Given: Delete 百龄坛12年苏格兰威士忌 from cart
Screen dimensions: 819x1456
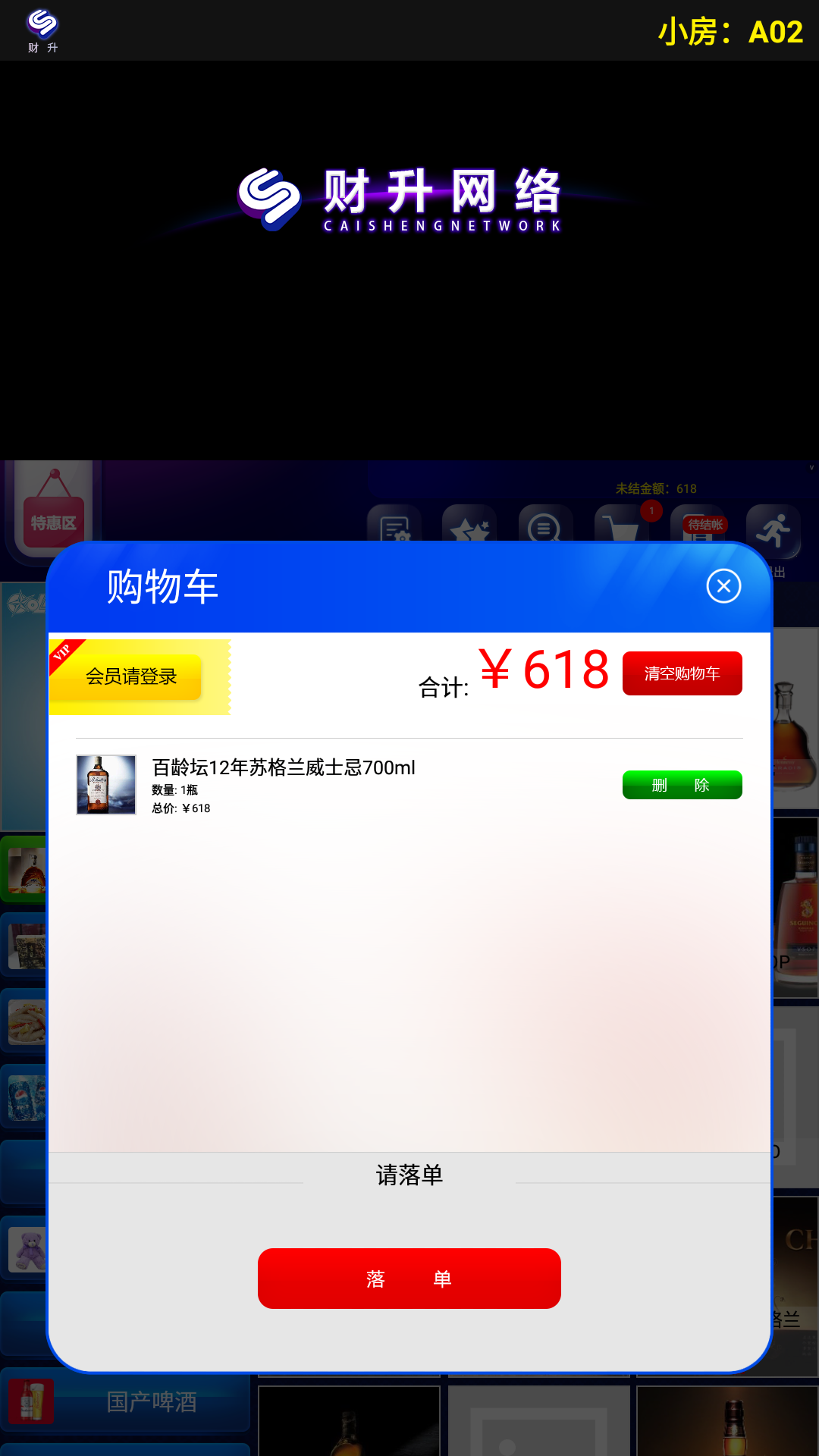Looking at the screenshot, I should (x=682, y=785).
